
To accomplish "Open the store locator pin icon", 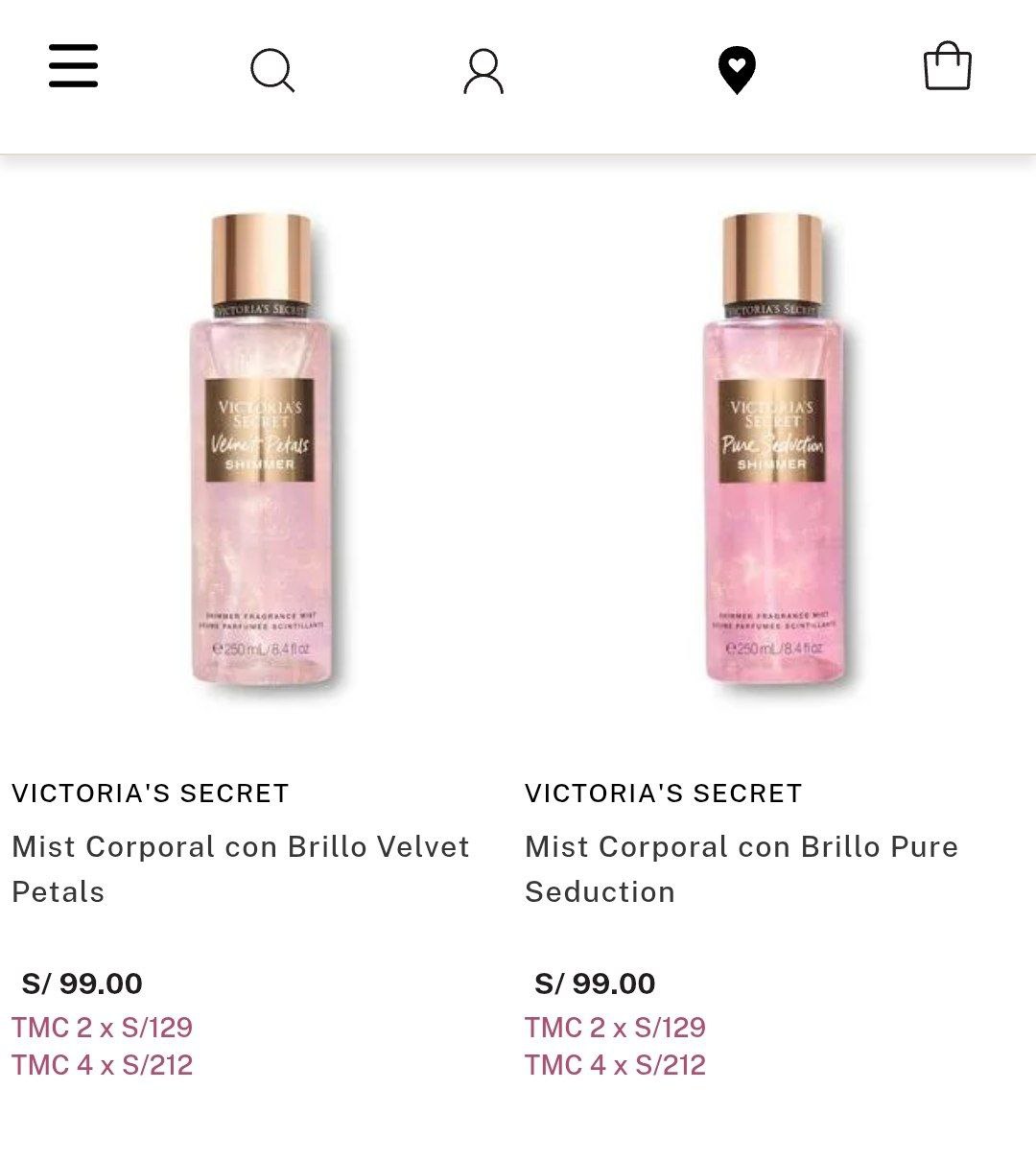I will click(737, 70).
